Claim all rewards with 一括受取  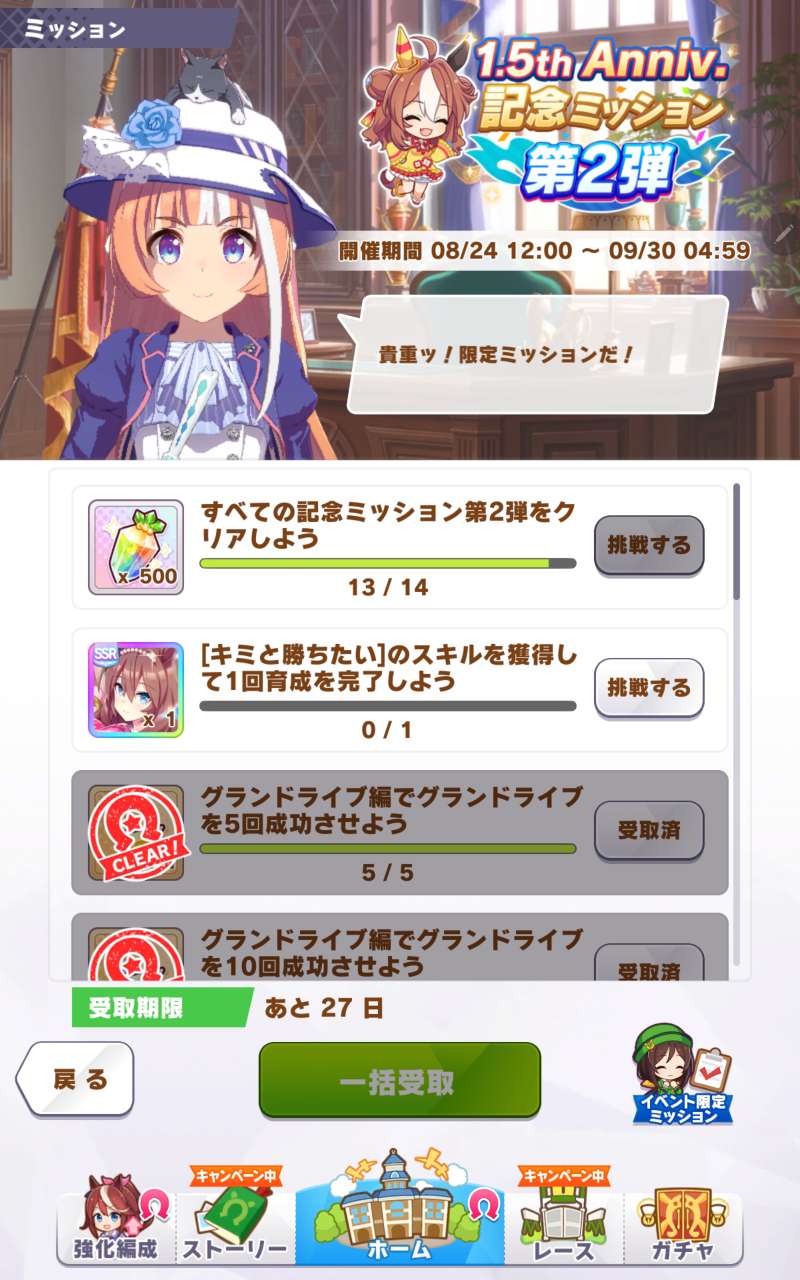coord(400,1081)
